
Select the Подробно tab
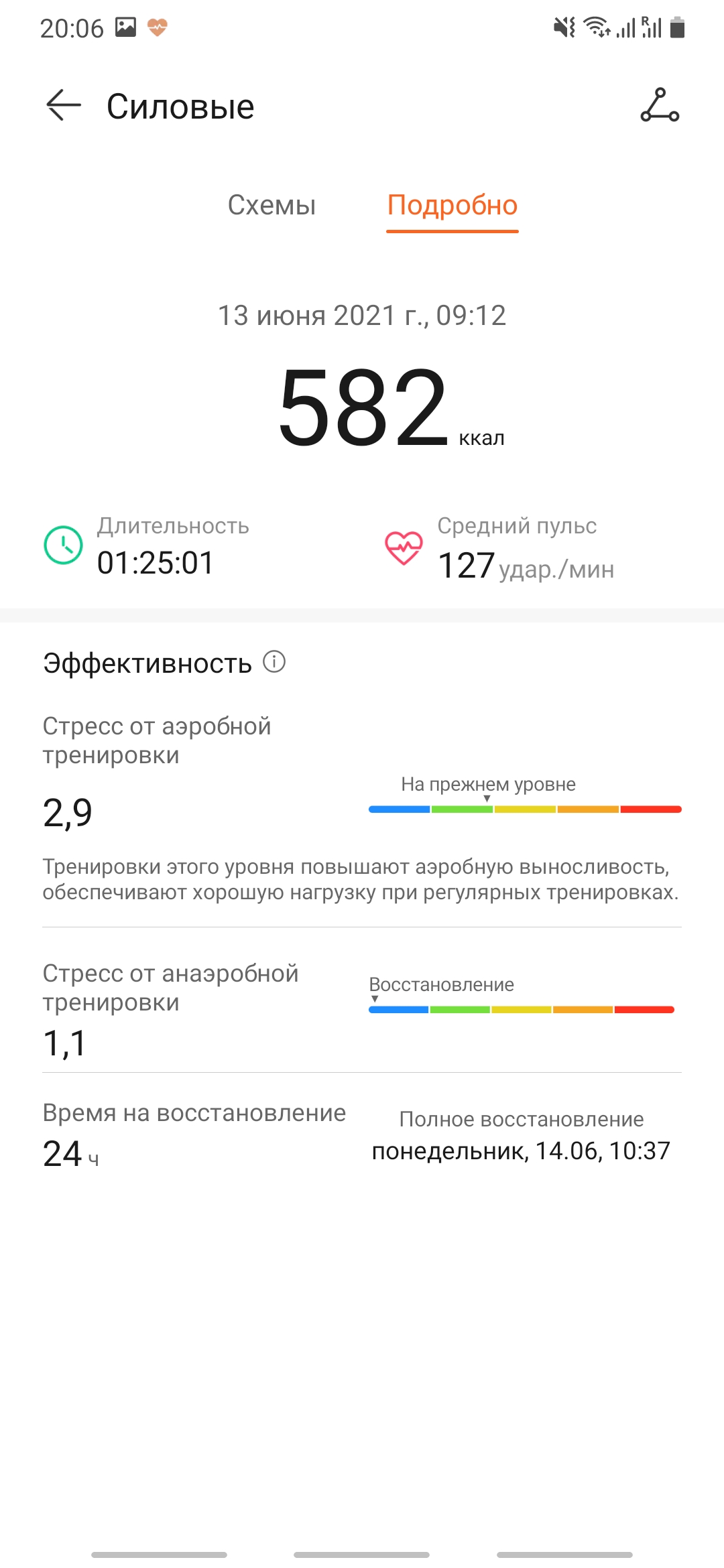pos(452,205)
